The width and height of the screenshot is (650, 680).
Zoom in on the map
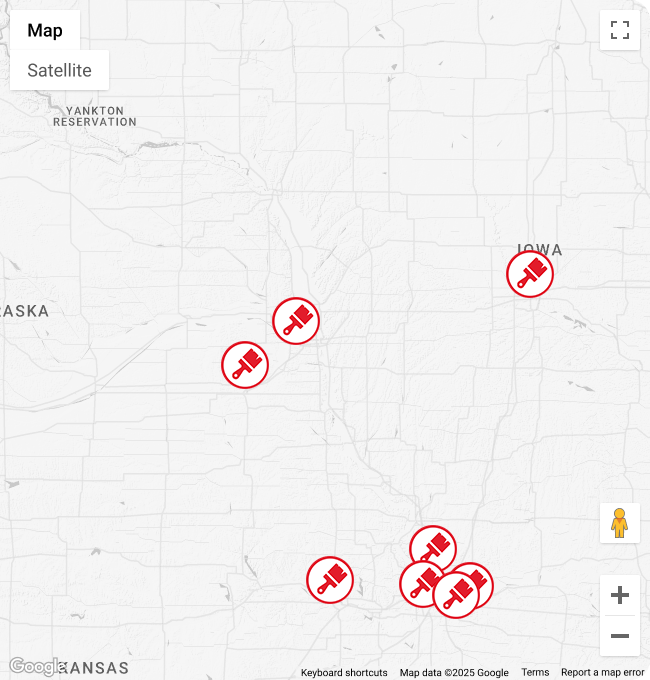pos(619,596)
